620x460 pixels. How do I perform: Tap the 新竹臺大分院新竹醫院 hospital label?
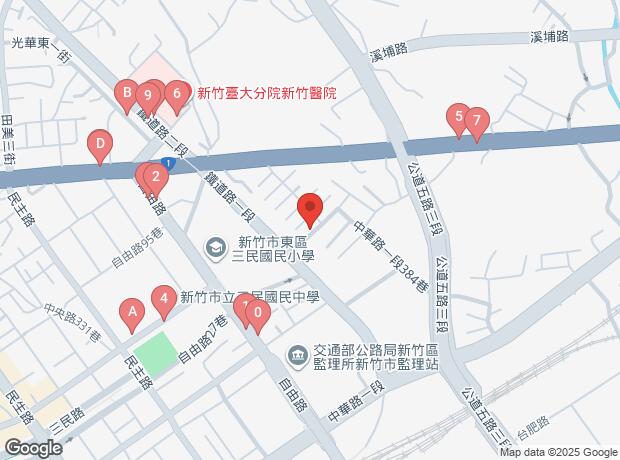pos(266,93)
